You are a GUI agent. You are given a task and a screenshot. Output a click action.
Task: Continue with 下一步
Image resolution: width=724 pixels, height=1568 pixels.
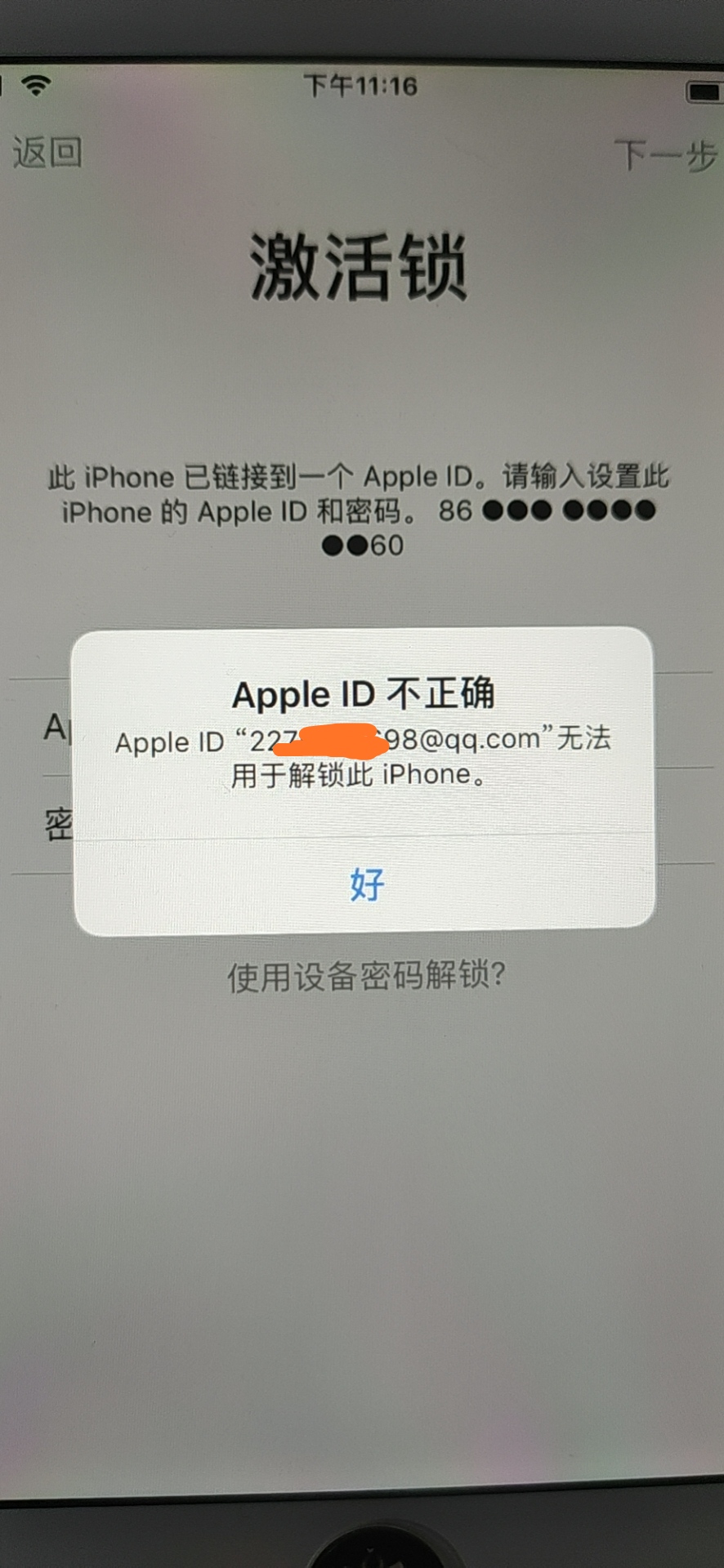tap(664, 155)
